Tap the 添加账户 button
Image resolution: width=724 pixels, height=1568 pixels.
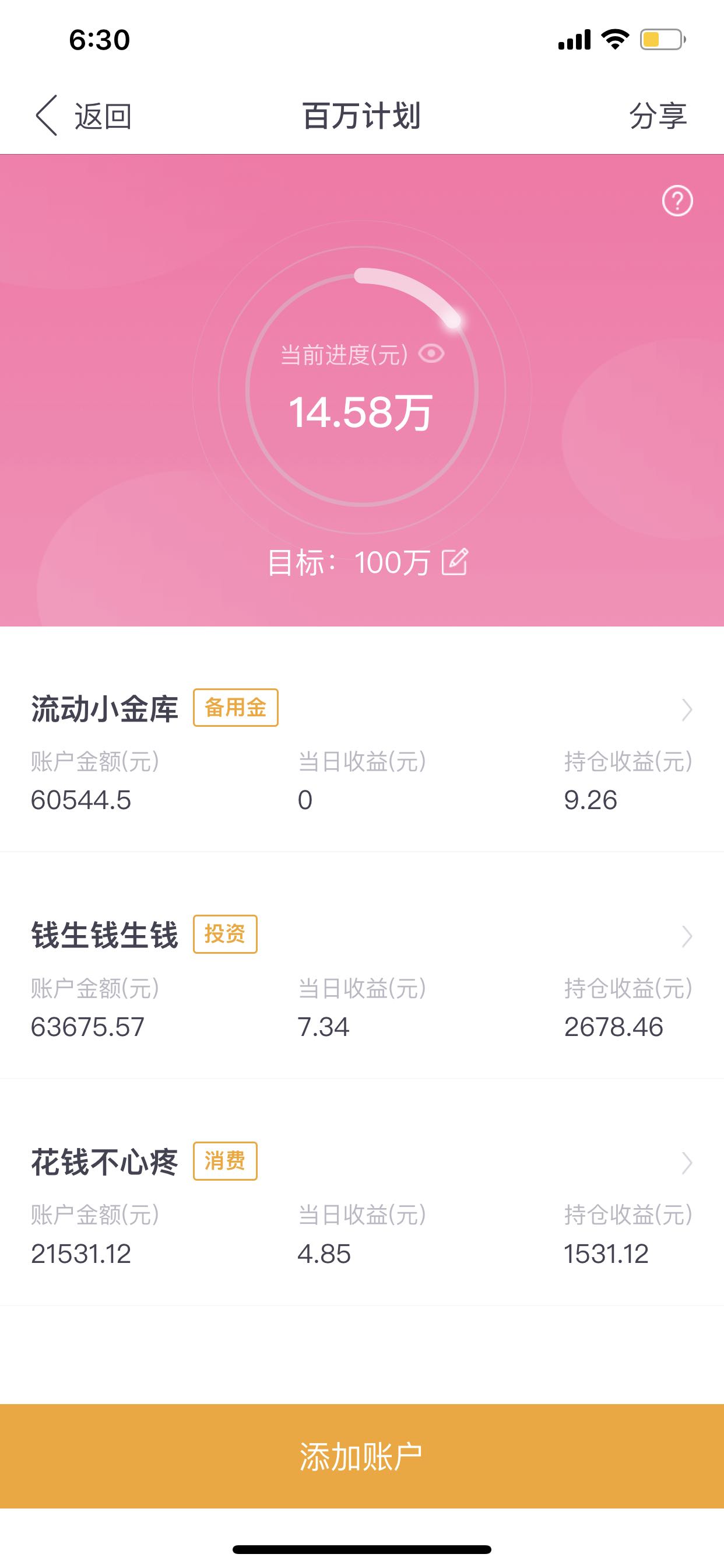point(362,1456)
